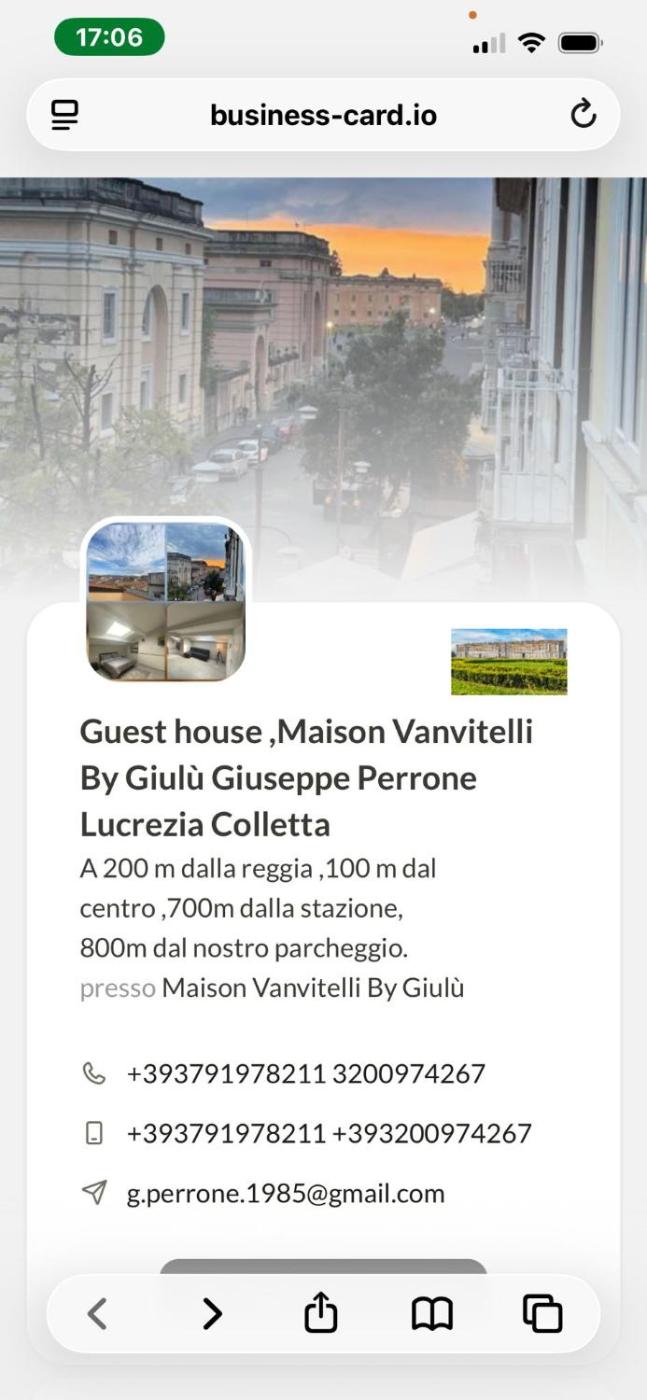
Task: Go back to the previous page
Action: point(97,1313)
